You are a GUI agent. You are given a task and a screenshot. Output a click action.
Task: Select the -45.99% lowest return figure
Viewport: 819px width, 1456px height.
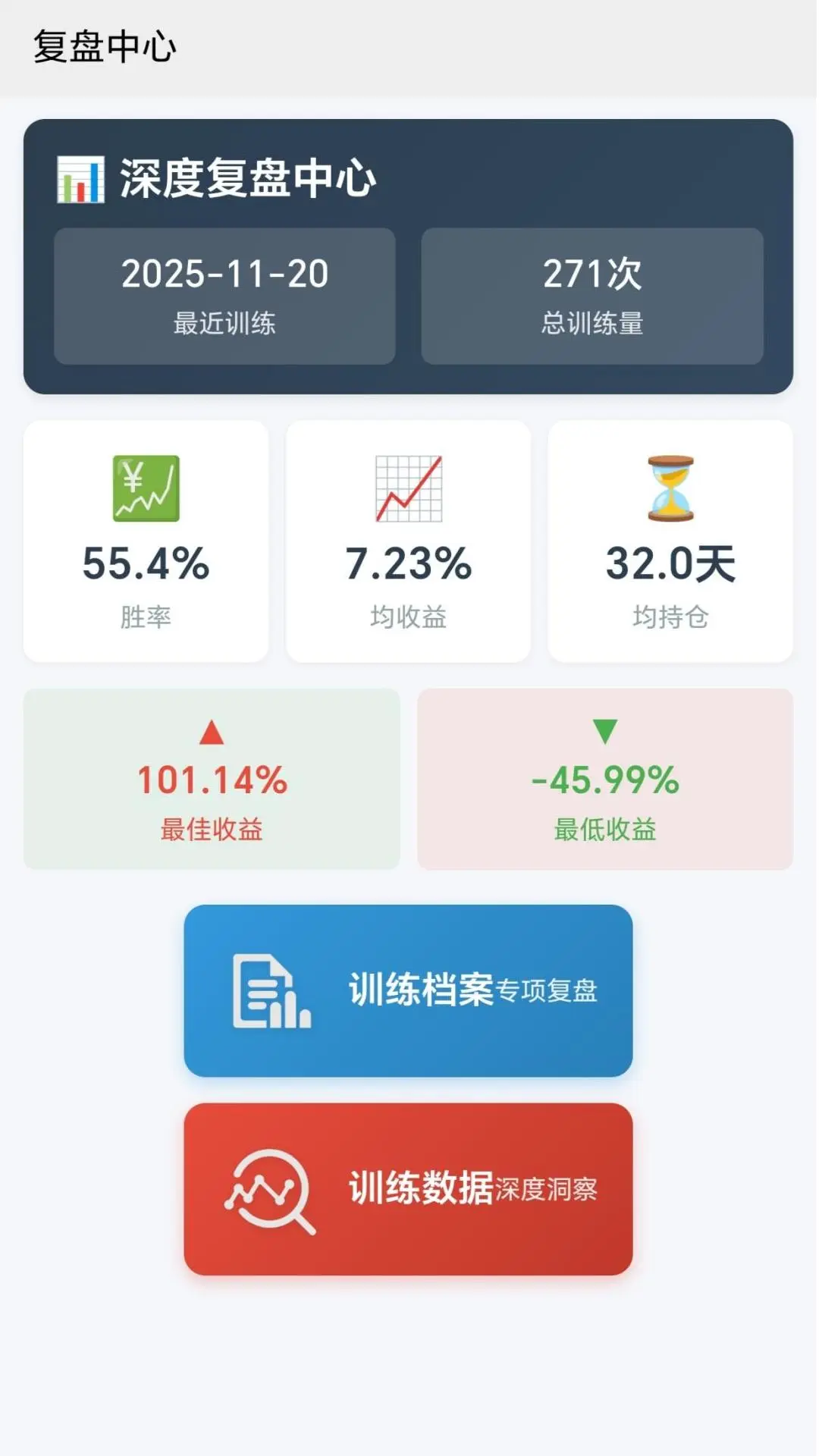click(x=603, y=781)
